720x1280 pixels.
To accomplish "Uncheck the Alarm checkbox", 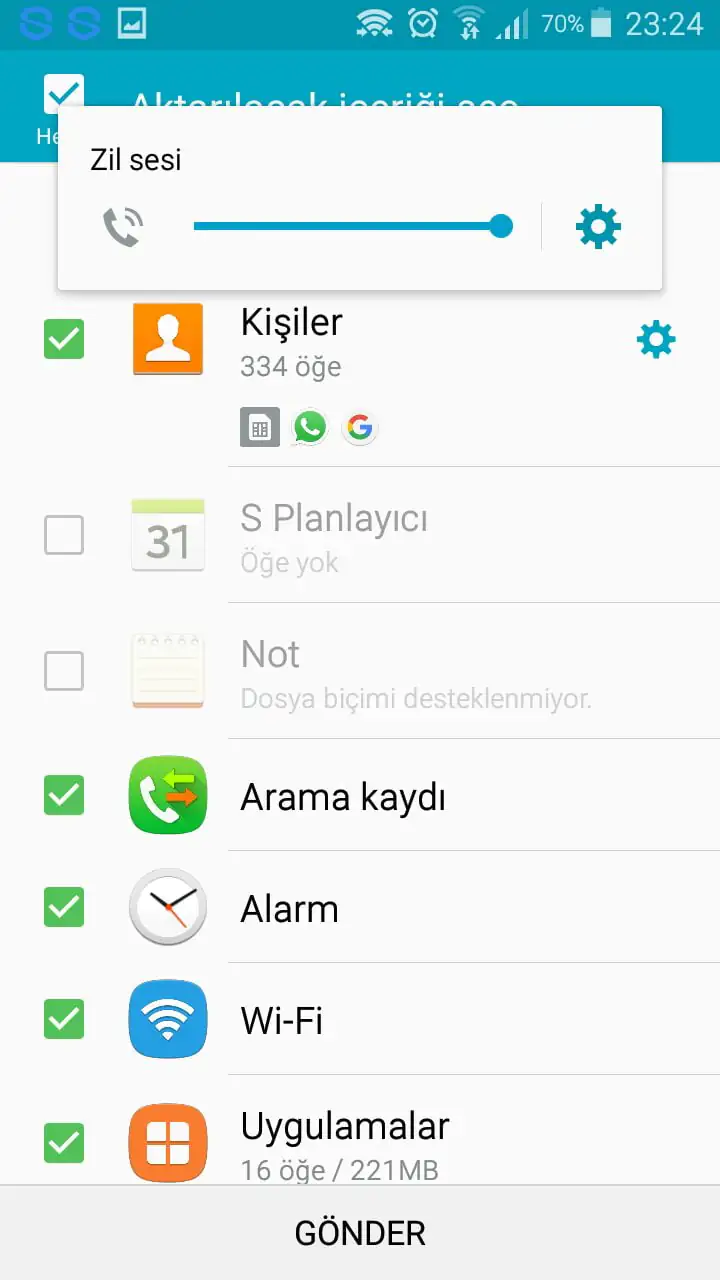I will (x=64, y=908).
